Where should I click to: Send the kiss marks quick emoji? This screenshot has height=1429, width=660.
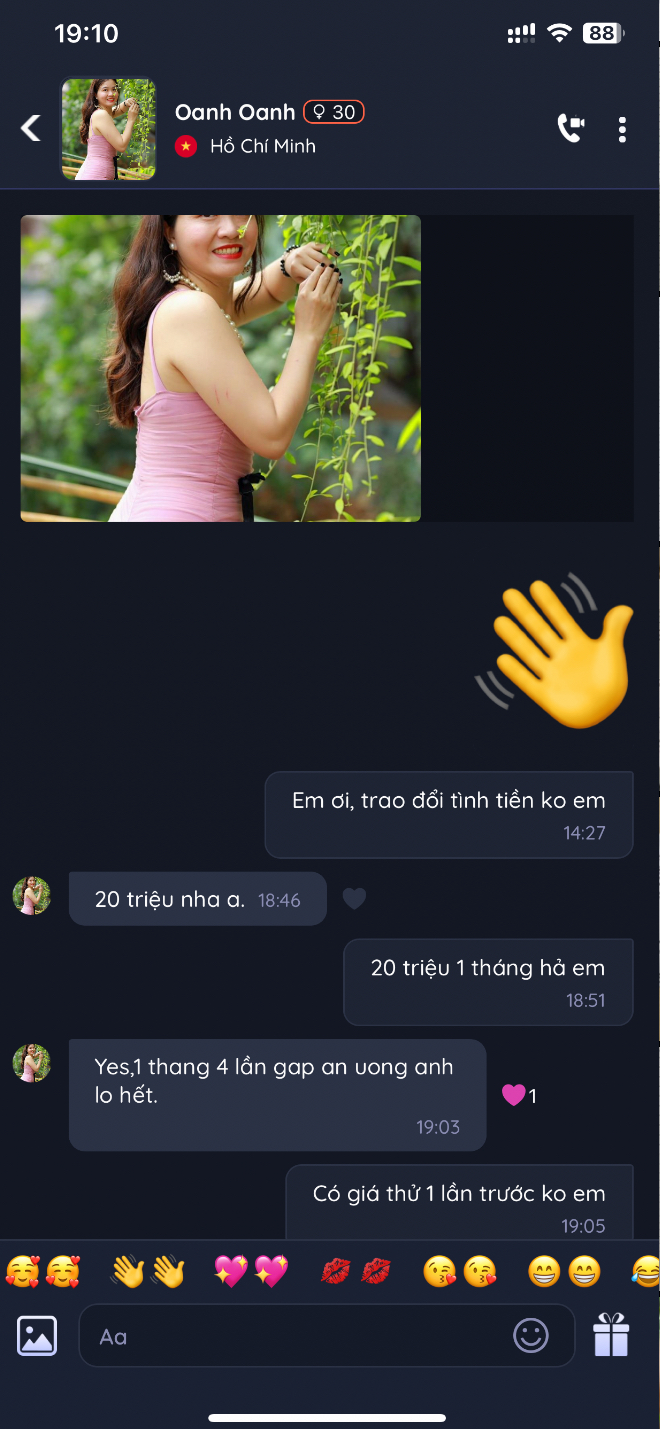[x=355, y=1271]
